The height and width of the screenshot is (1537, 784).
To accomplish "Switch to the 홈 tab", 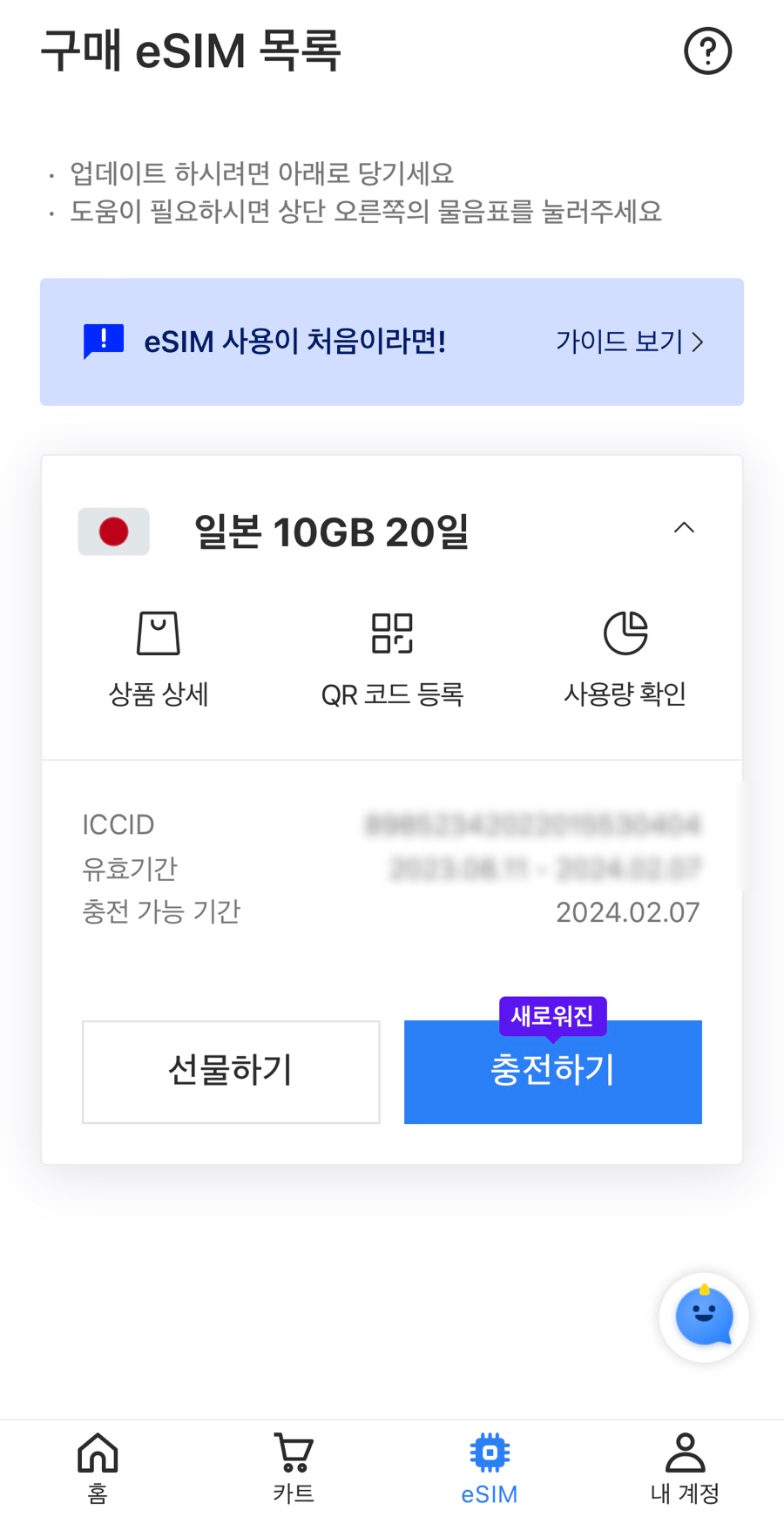I will click(98, 1469).
